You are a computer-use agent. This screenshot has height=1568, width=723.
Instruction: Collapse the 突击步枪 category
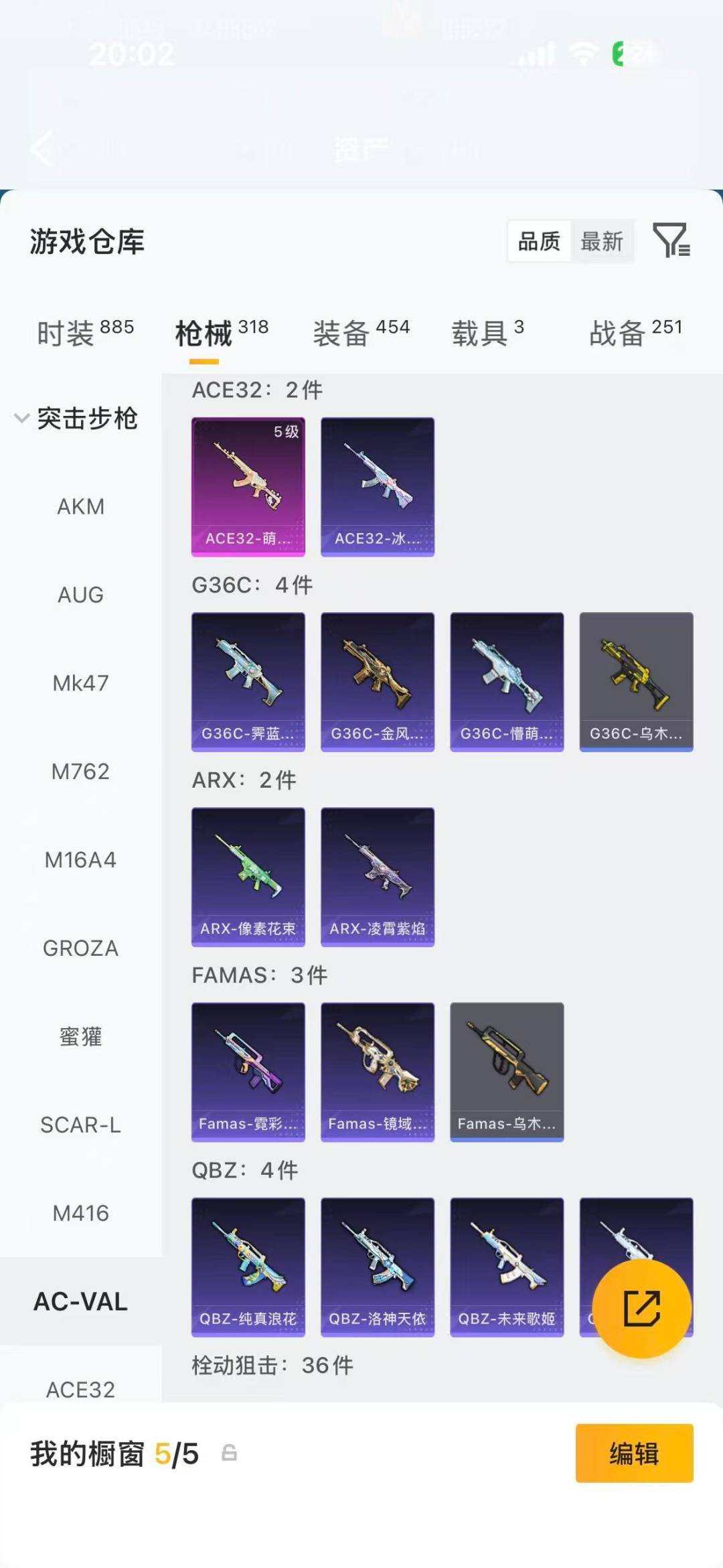[x=77, y=419]
